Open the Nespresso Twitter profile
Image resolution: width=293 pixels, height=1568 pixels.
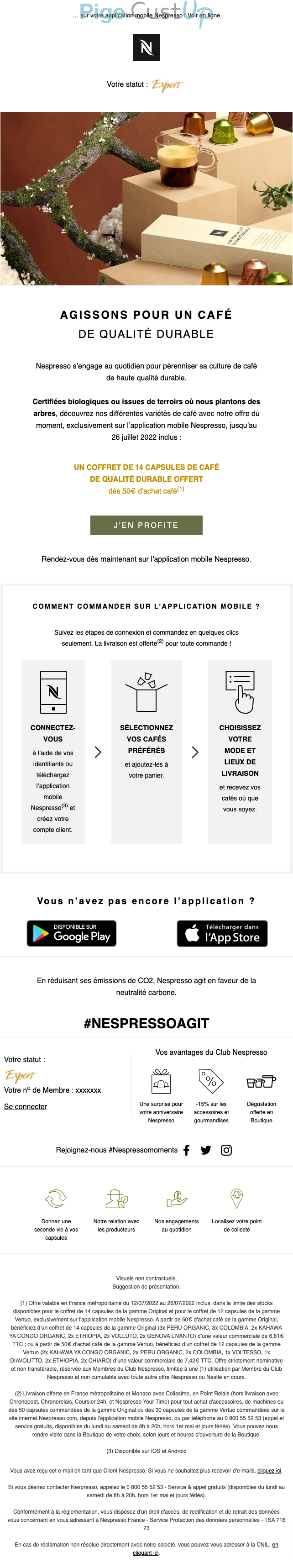coord(205,1150)
